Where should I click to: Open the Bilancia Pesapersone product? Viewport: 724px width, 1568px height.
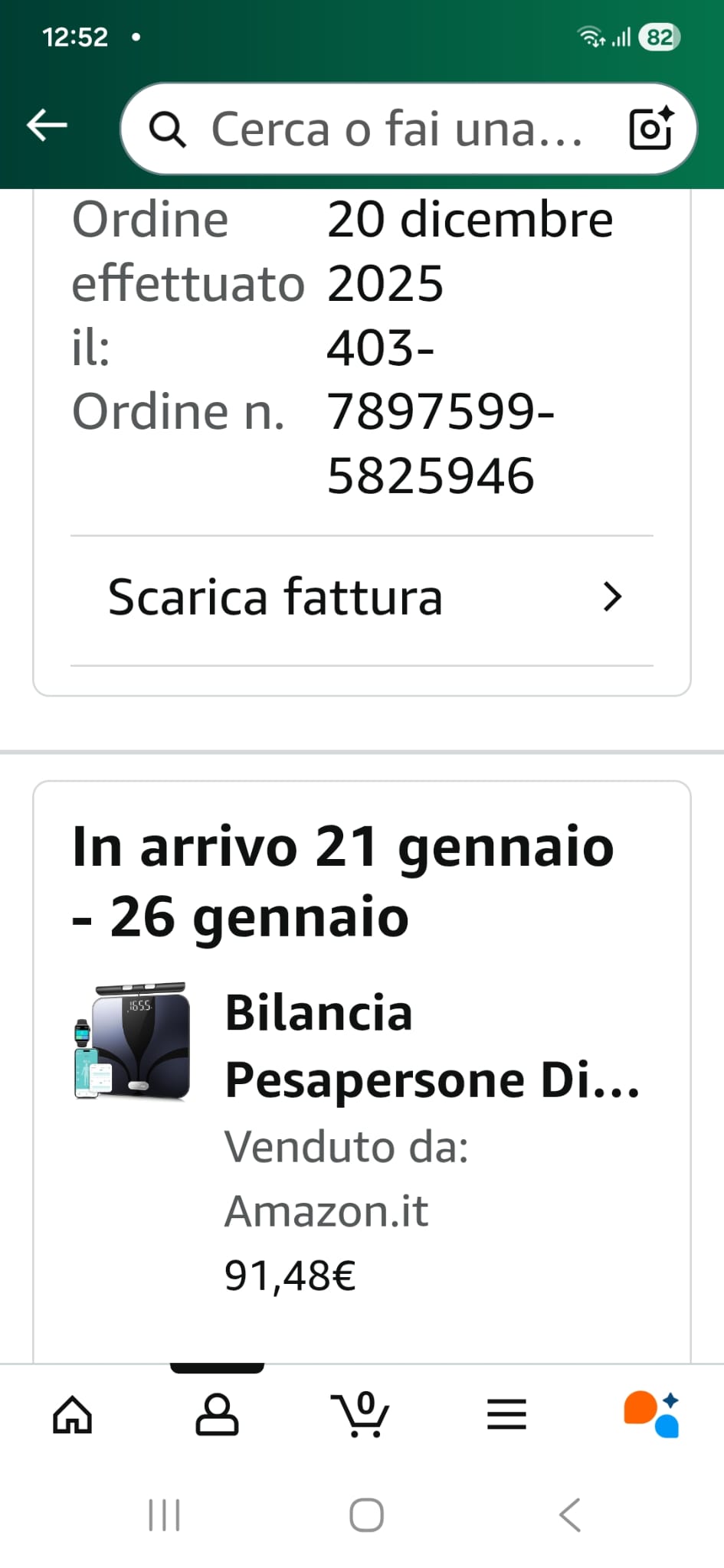(x=431, y=1046)
